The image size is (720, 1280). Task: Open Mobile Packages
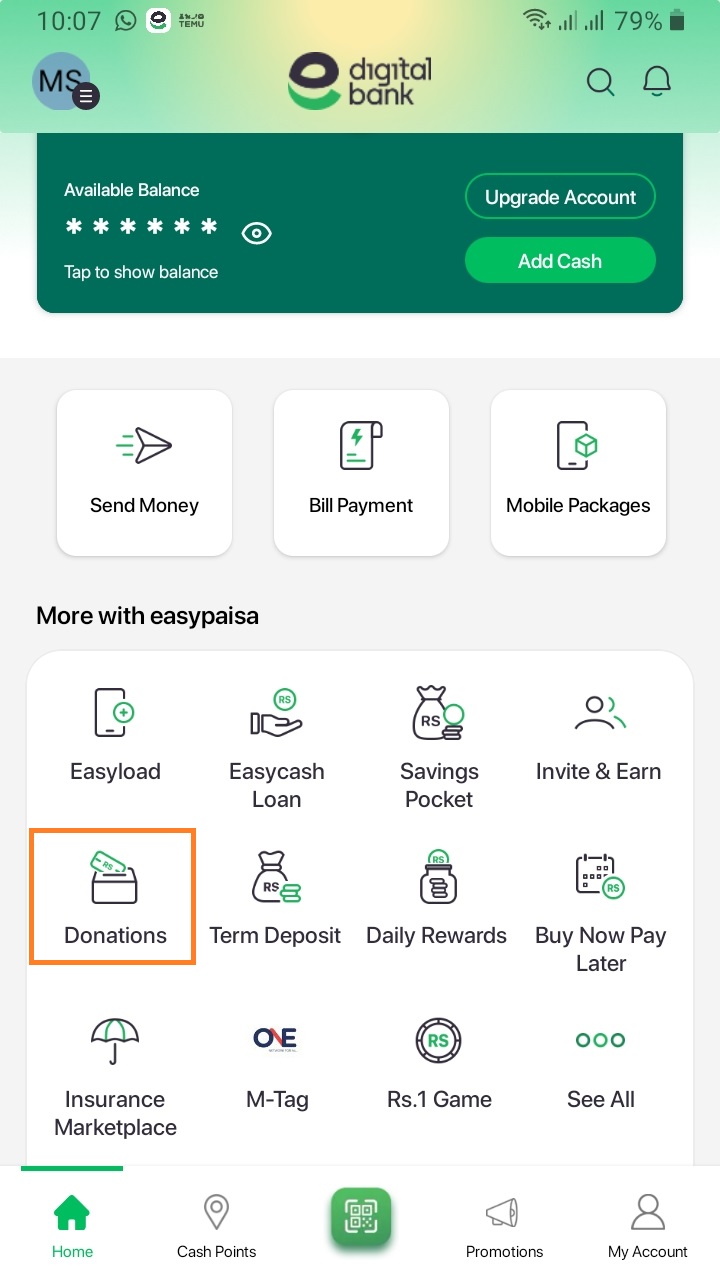(x=578, y=472)
